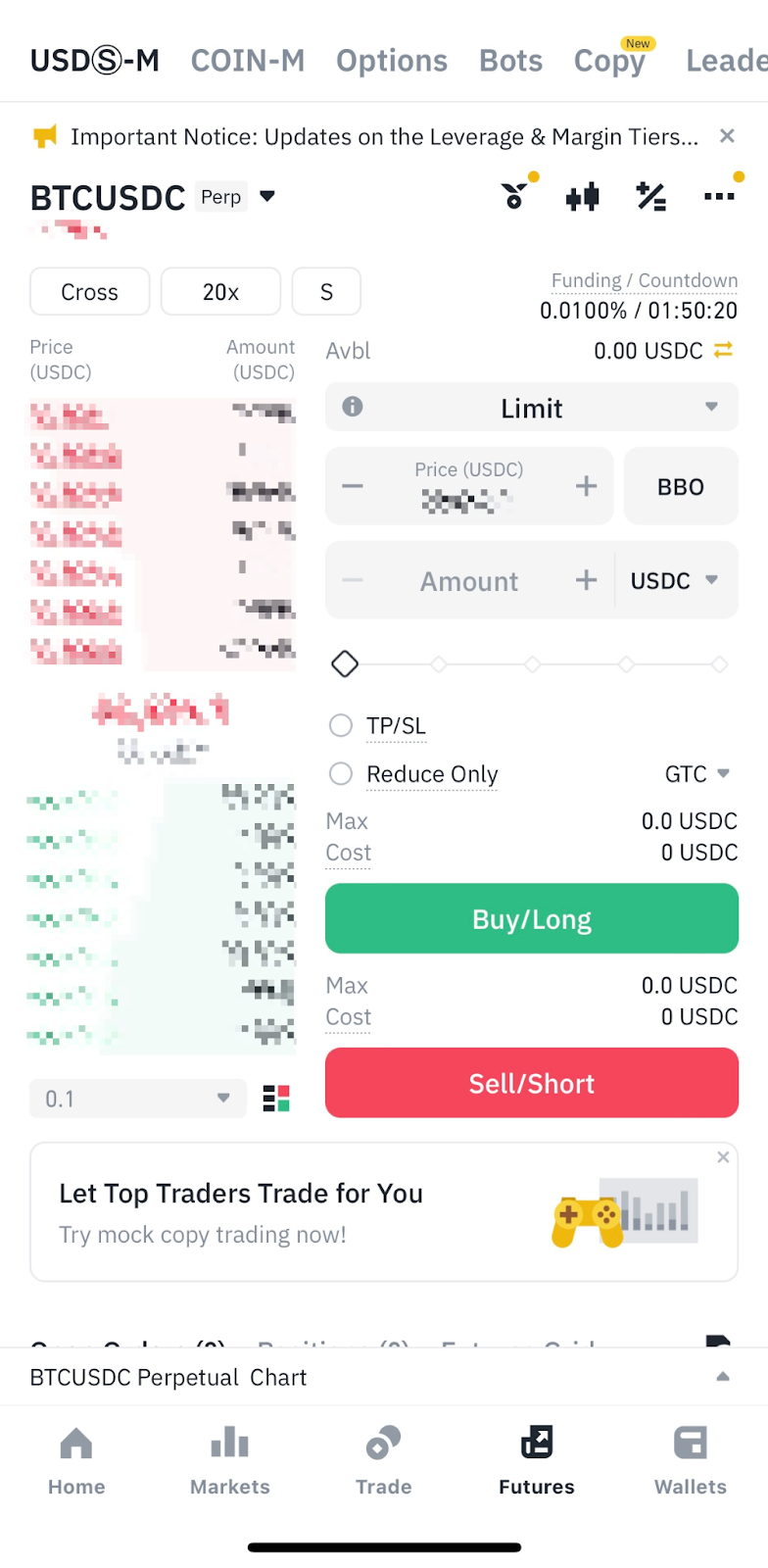Tap the Buy/Long button
The height and width of the screenshot is (1568, 768).
tap(532, 919)
